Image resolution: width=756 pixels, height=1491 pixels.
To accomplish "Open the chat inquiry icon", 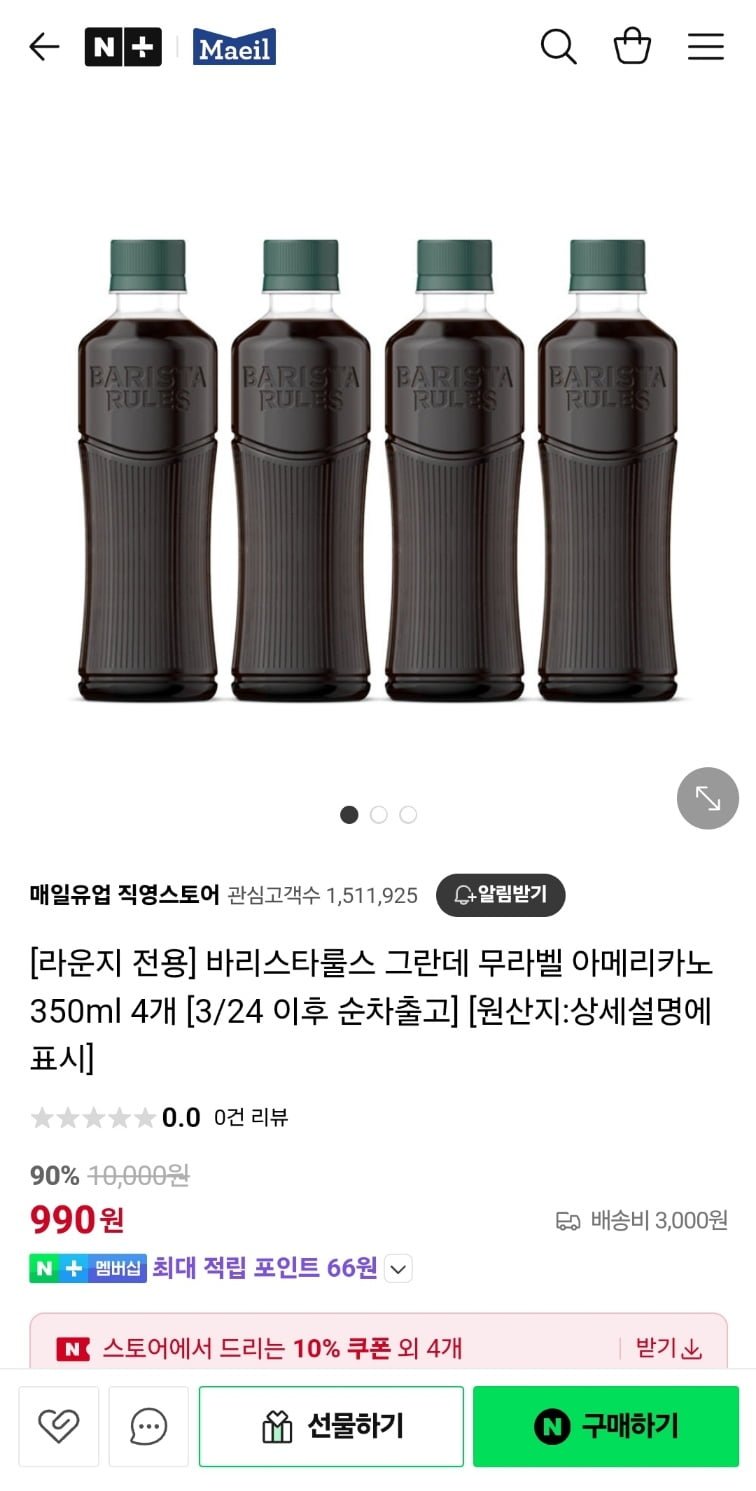I will coord(148,1426).
